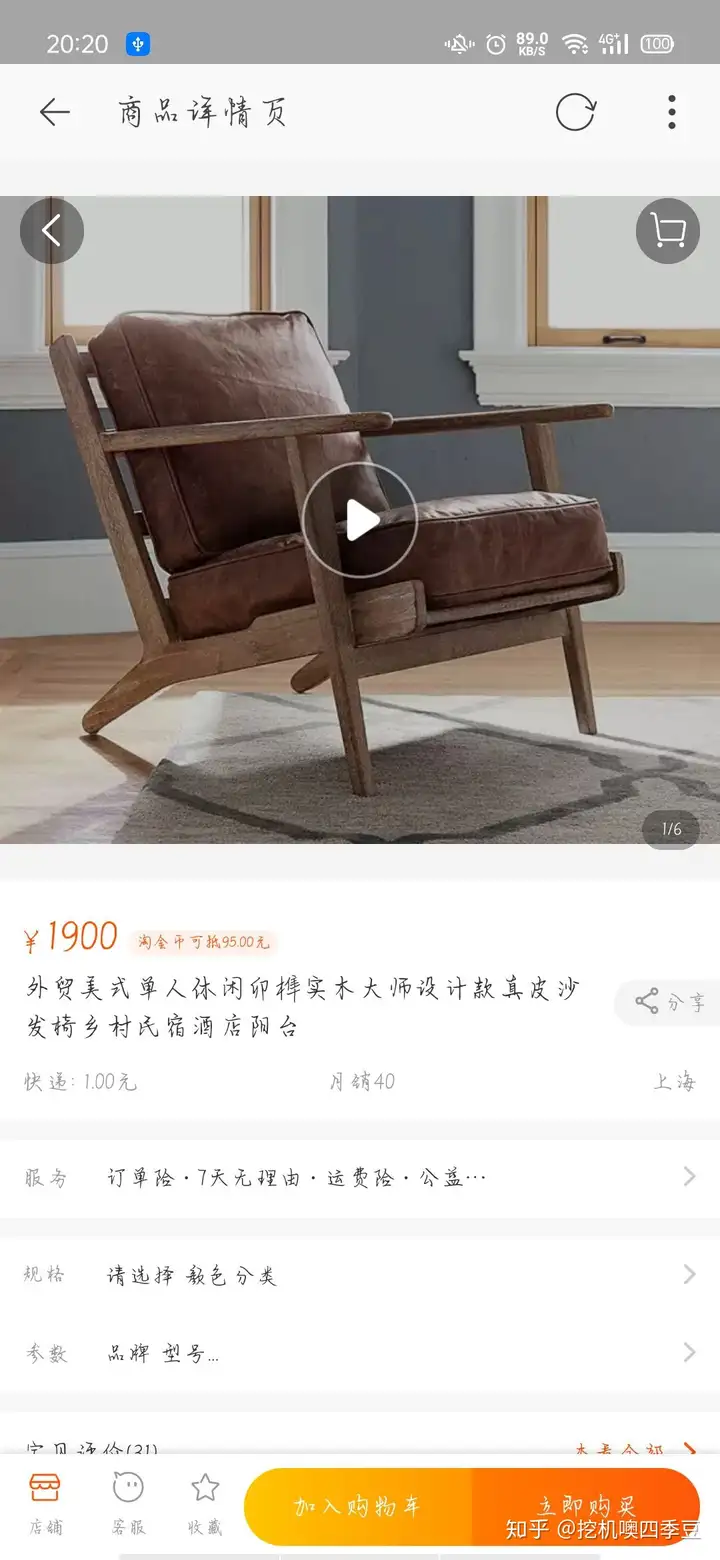The width and height of the screenshot is (720, 1560).
Task: Contact 客服 customer service
Action: point(128,1503)
